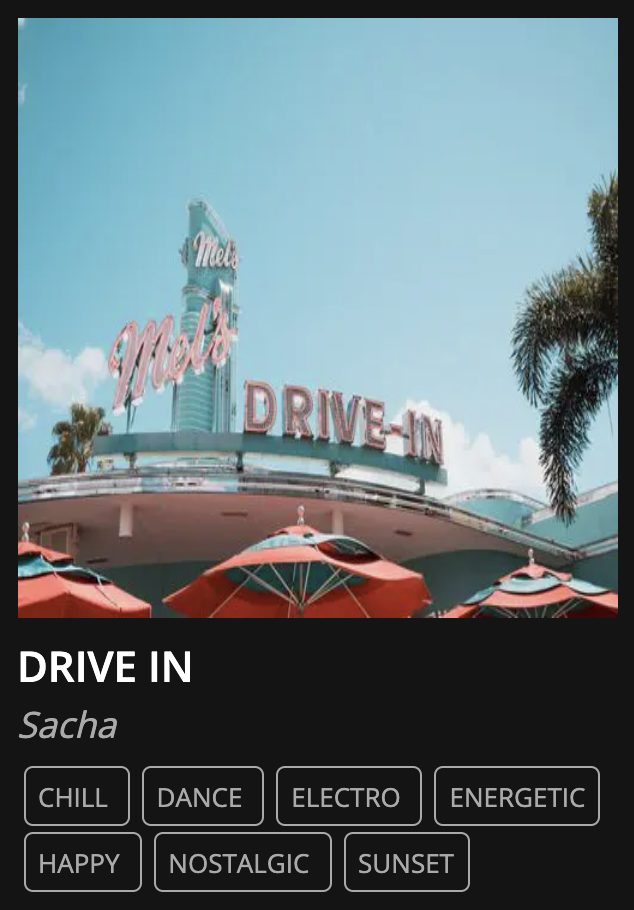Tap the ELECTRO tag chip
This screenshot has width=634, height=910.
click(348, 796)
